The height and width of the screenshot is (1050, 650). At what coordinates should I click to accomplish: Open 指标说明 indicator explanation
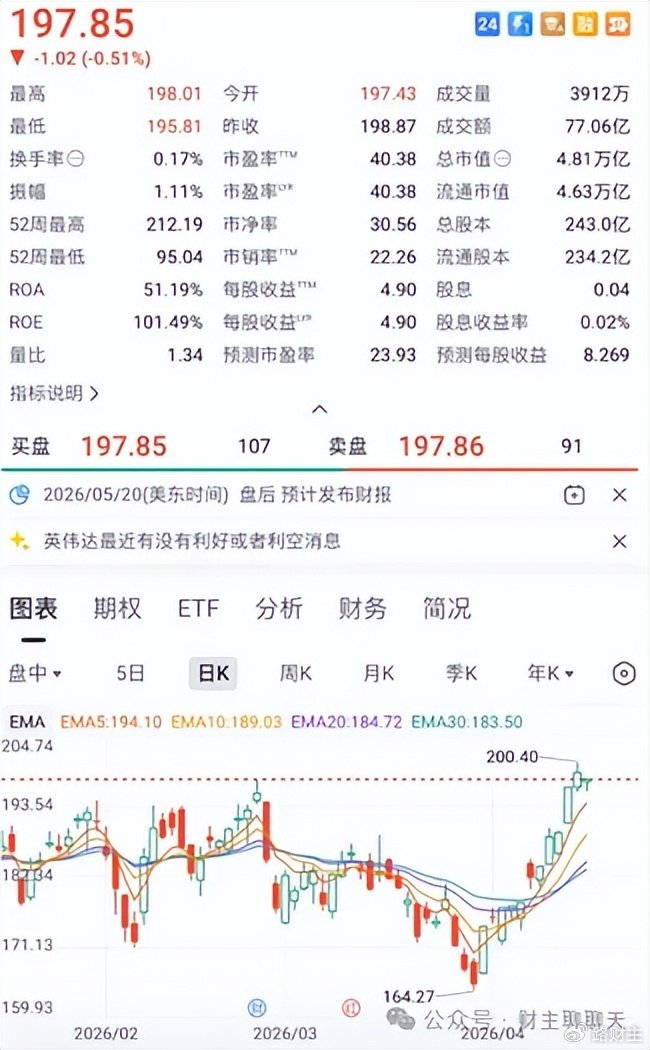[54, 393]
